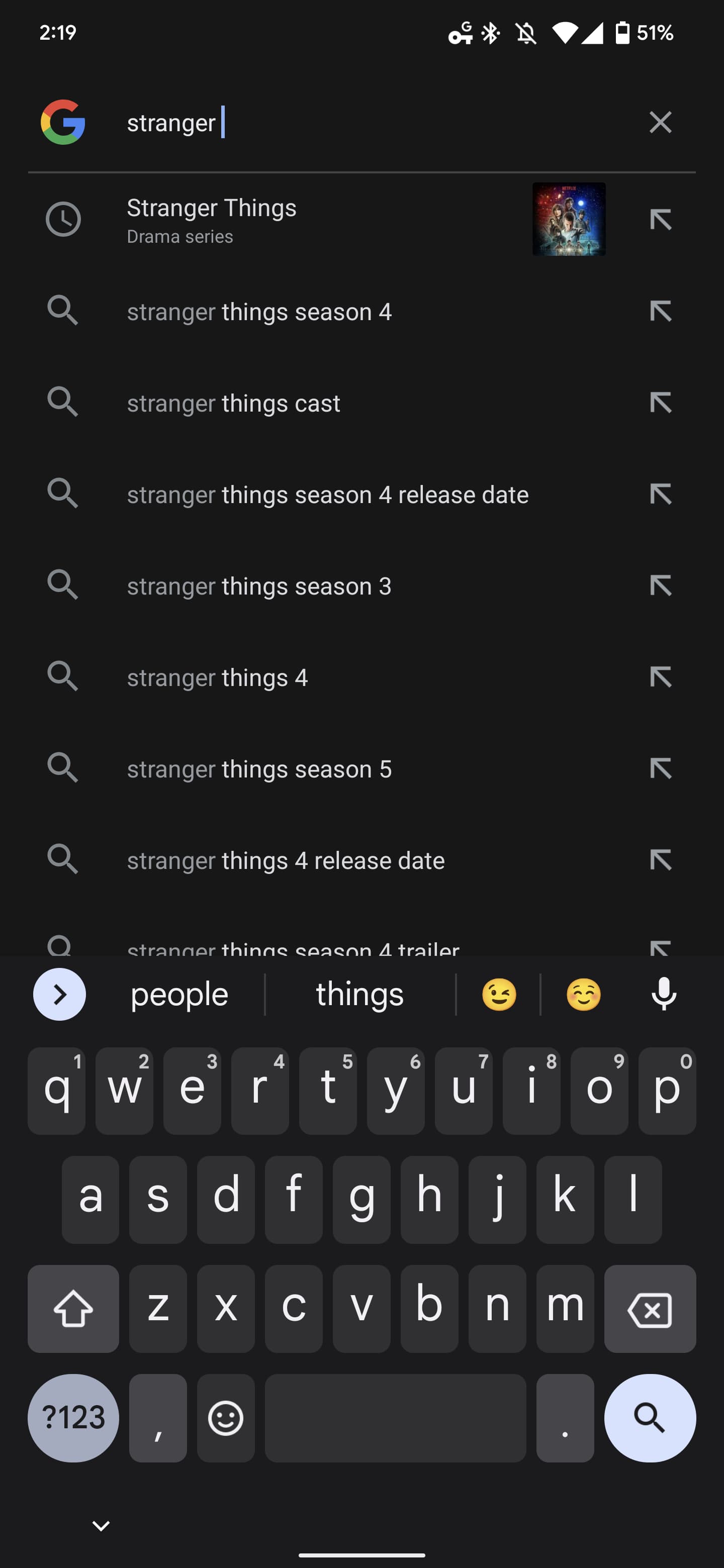The width and height of the screenshot is (724, 1568).
Task: Open the emoji keyboard
Action: (x=225, y=1418)
